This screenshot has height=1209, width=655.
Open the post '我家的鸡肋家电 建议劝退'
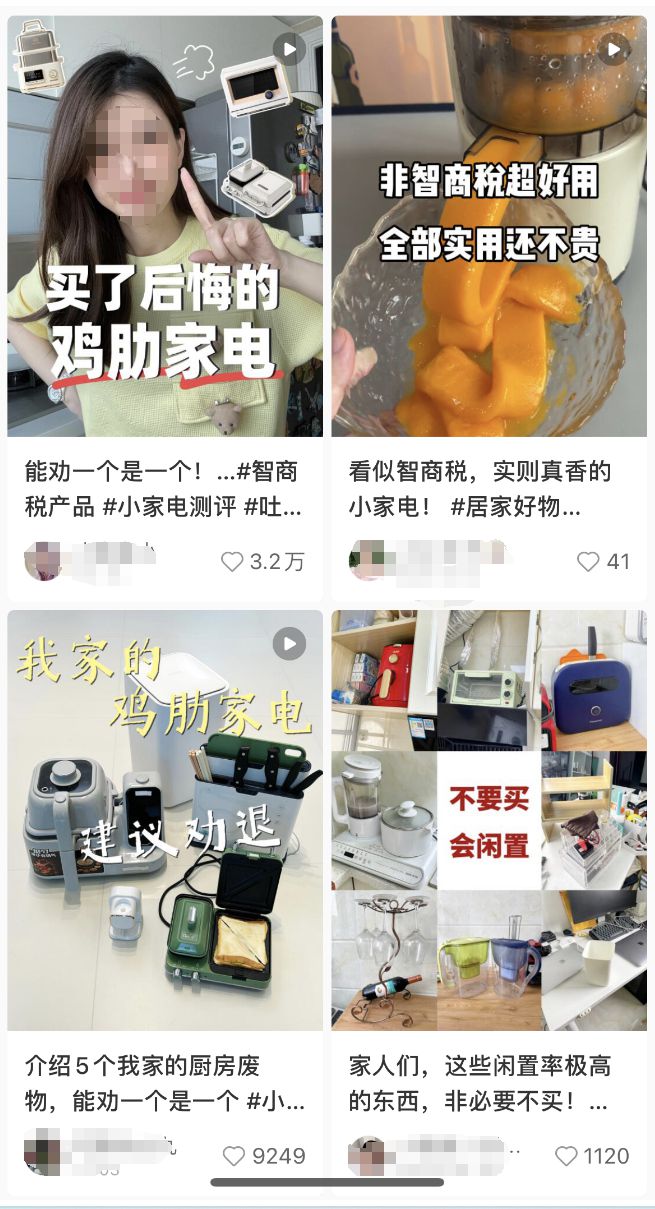point(165,820)
